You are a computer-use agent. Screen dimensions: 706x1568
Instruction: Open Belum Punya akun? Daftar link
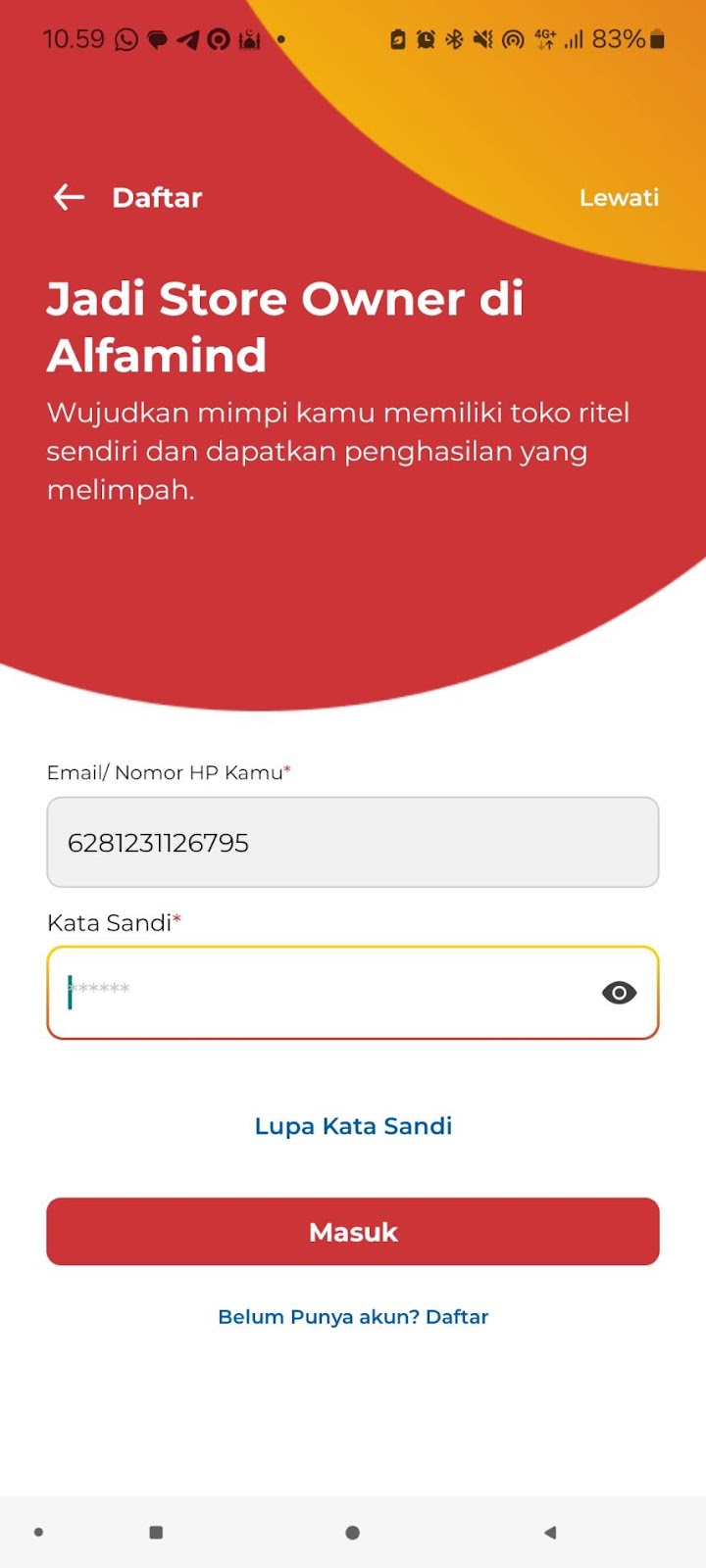[x=353, y=1317]
